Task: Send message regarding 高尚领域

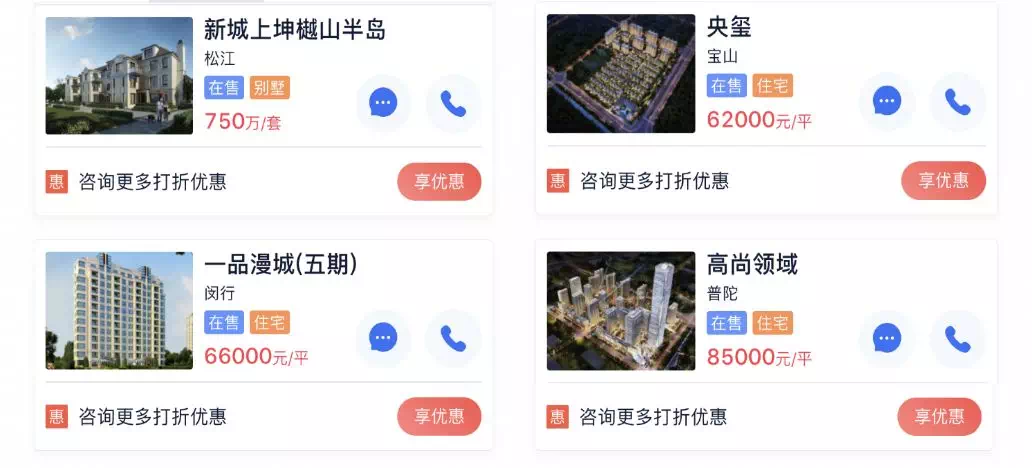Action: coord(886,339)
